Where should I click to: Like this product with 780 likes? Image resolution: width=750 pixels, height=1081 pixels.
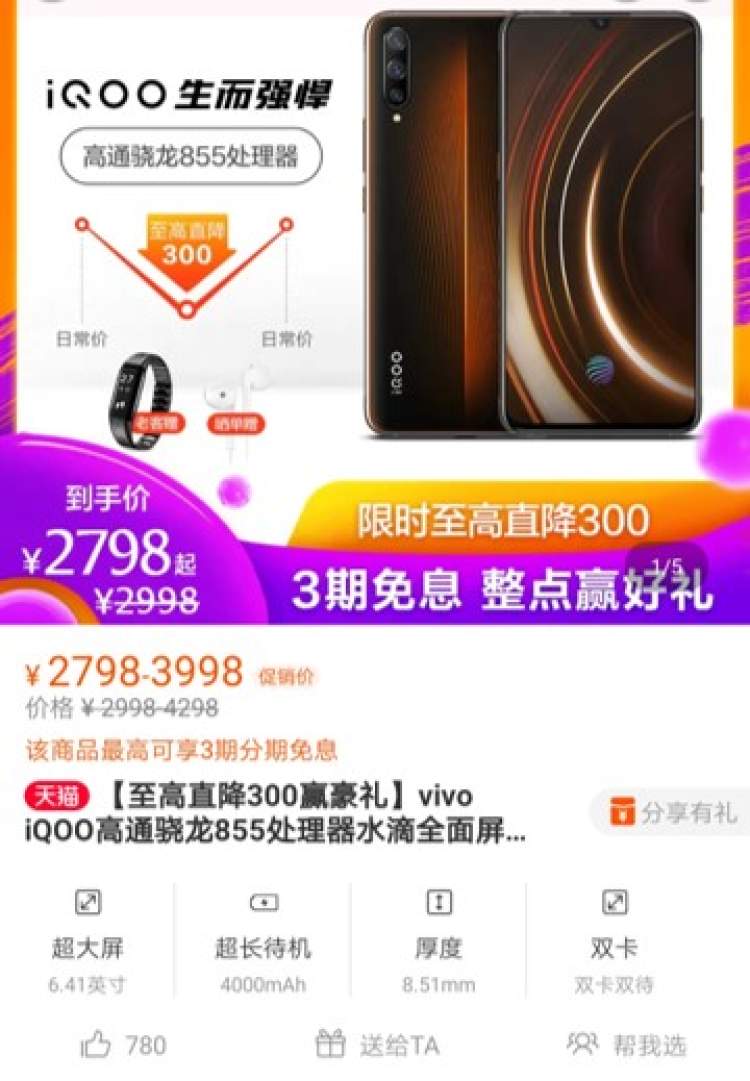click(123, 1046)
